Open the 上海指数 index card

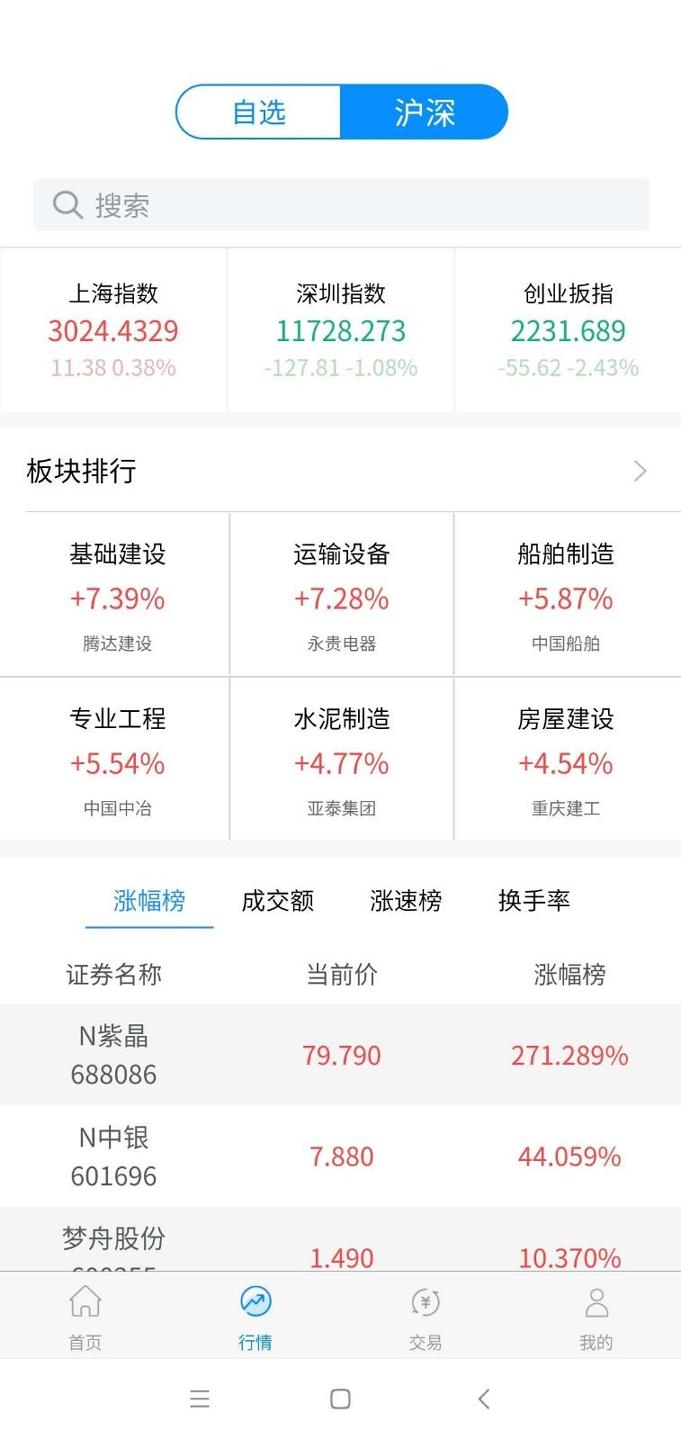point(113,330)
